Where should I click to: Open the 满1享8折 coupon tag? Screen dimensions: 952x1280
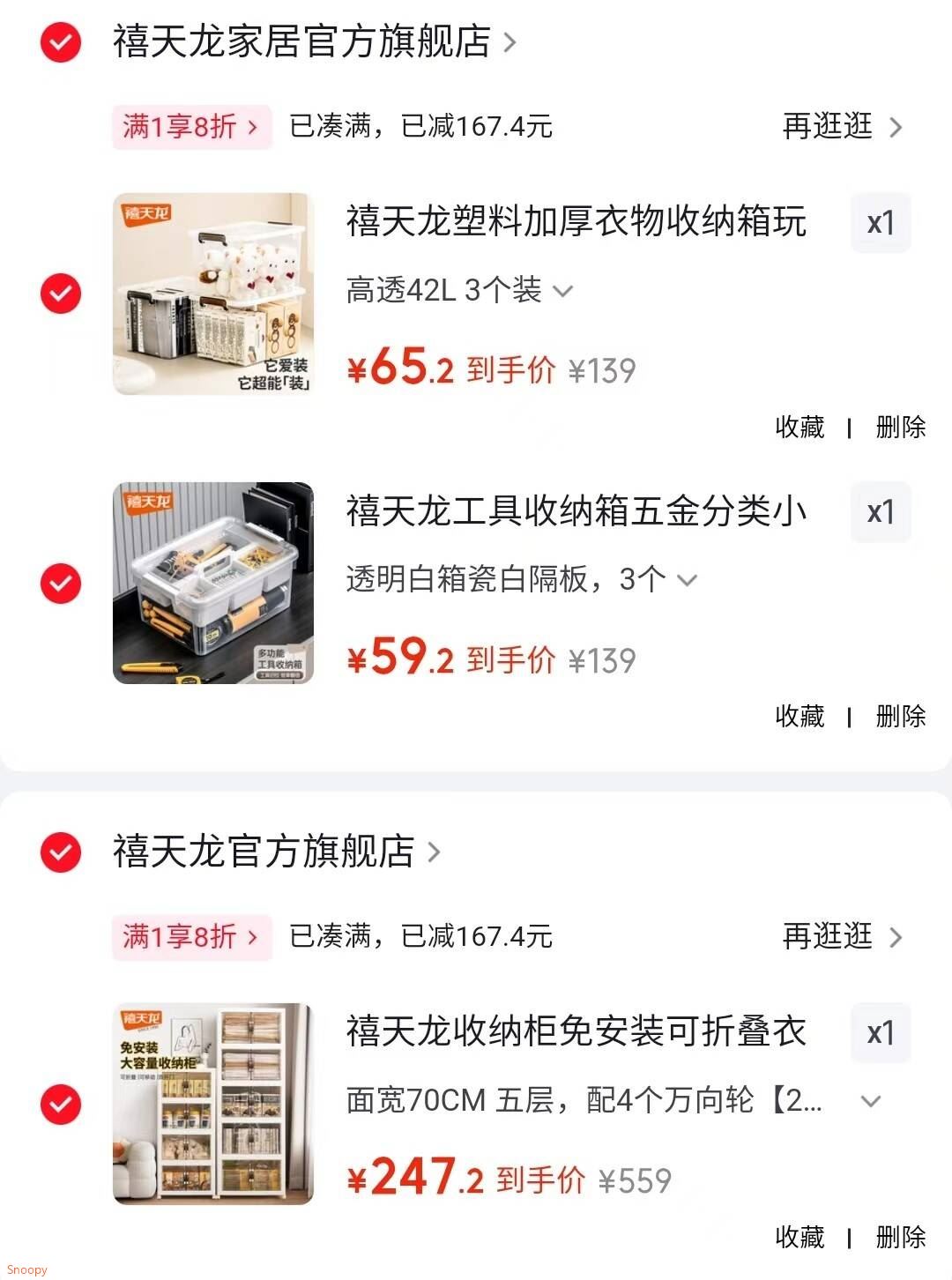pyautogui.click(x=190, y=127)
